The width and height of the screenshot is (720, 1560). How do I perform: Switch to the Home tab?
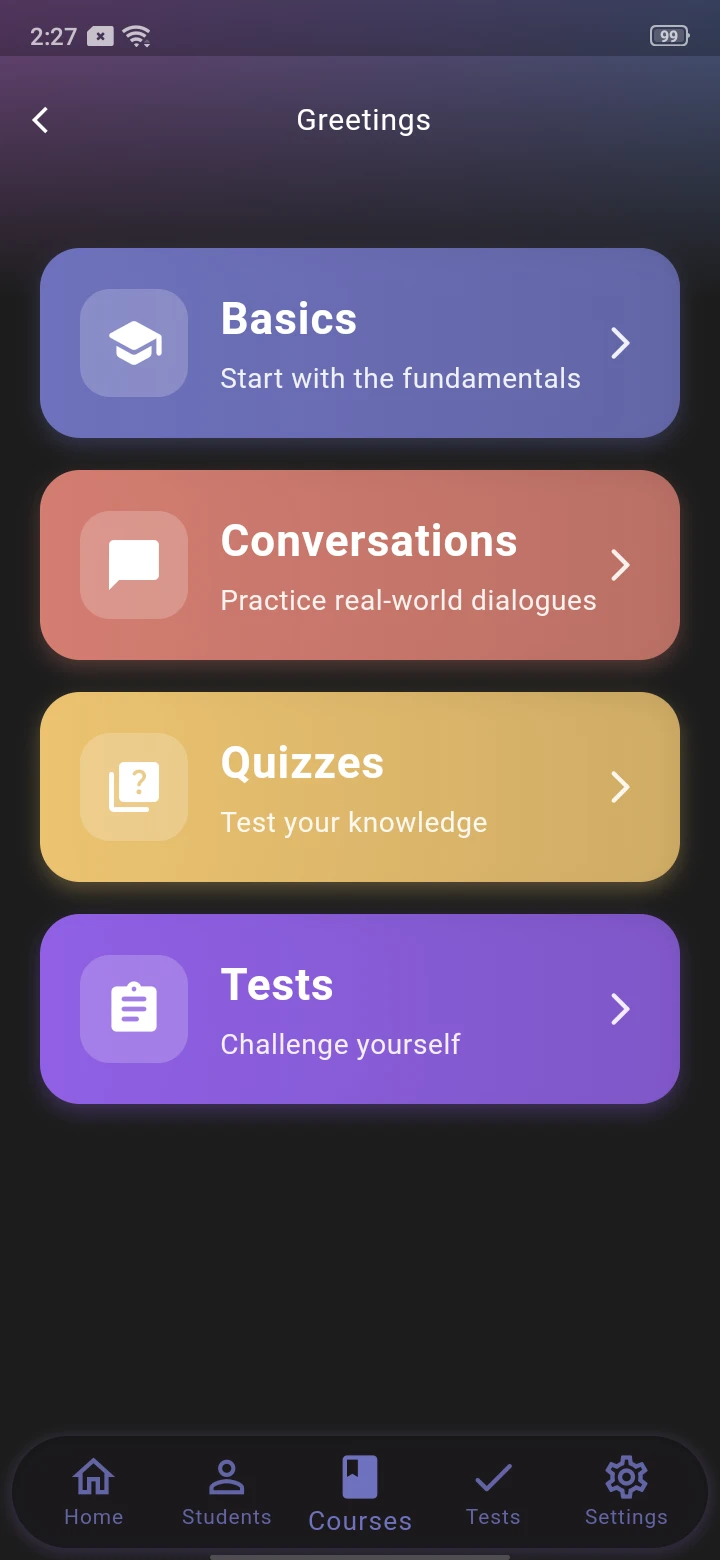(x=94, y=1492)
